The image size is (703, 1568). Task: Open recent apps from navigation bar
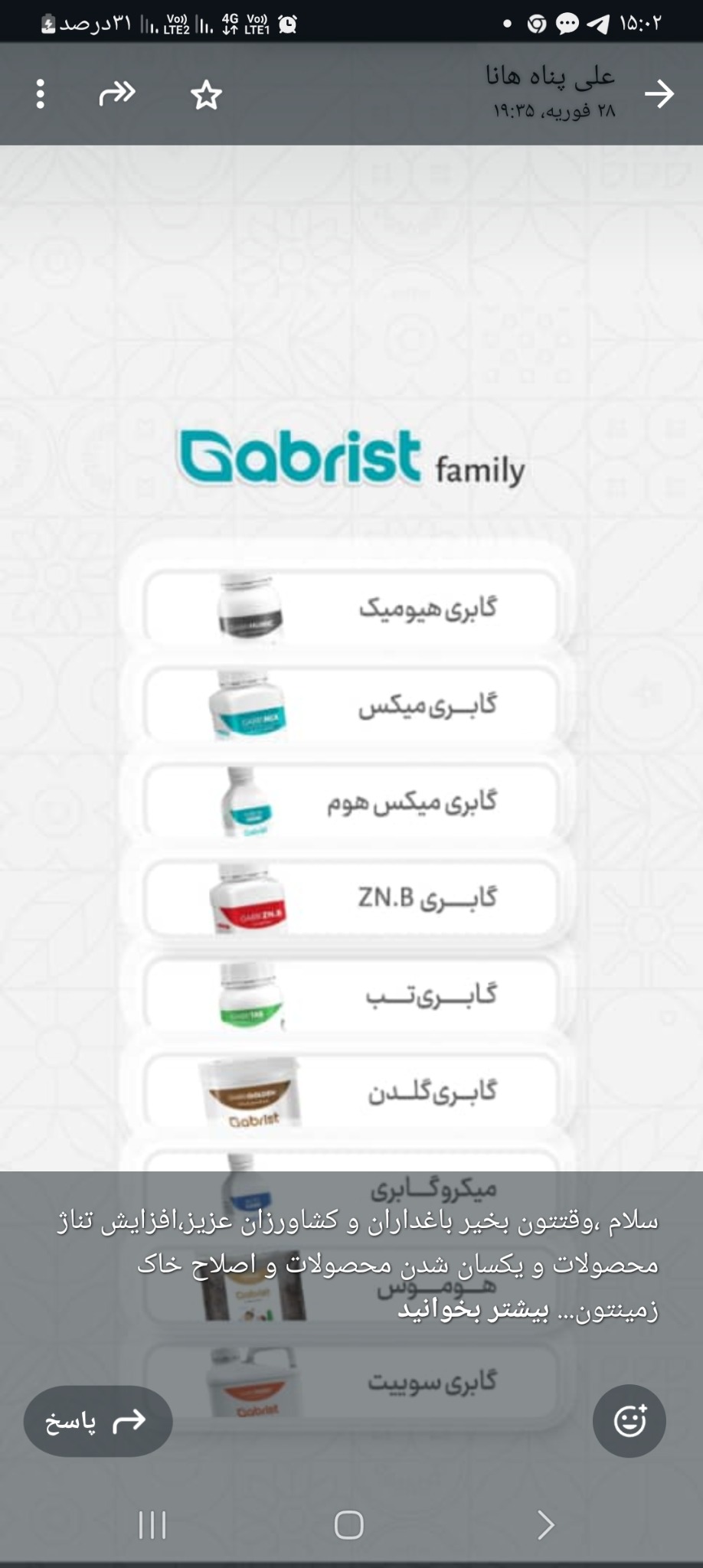tap(152, 1524)
